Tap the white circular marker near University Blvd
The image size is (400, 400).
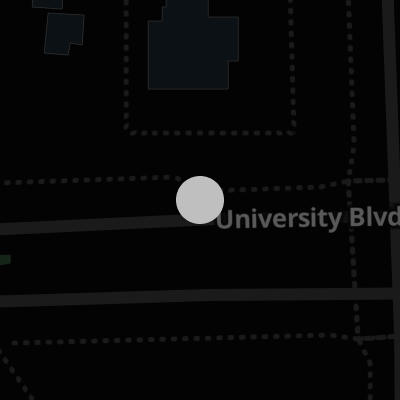(200, 200)
